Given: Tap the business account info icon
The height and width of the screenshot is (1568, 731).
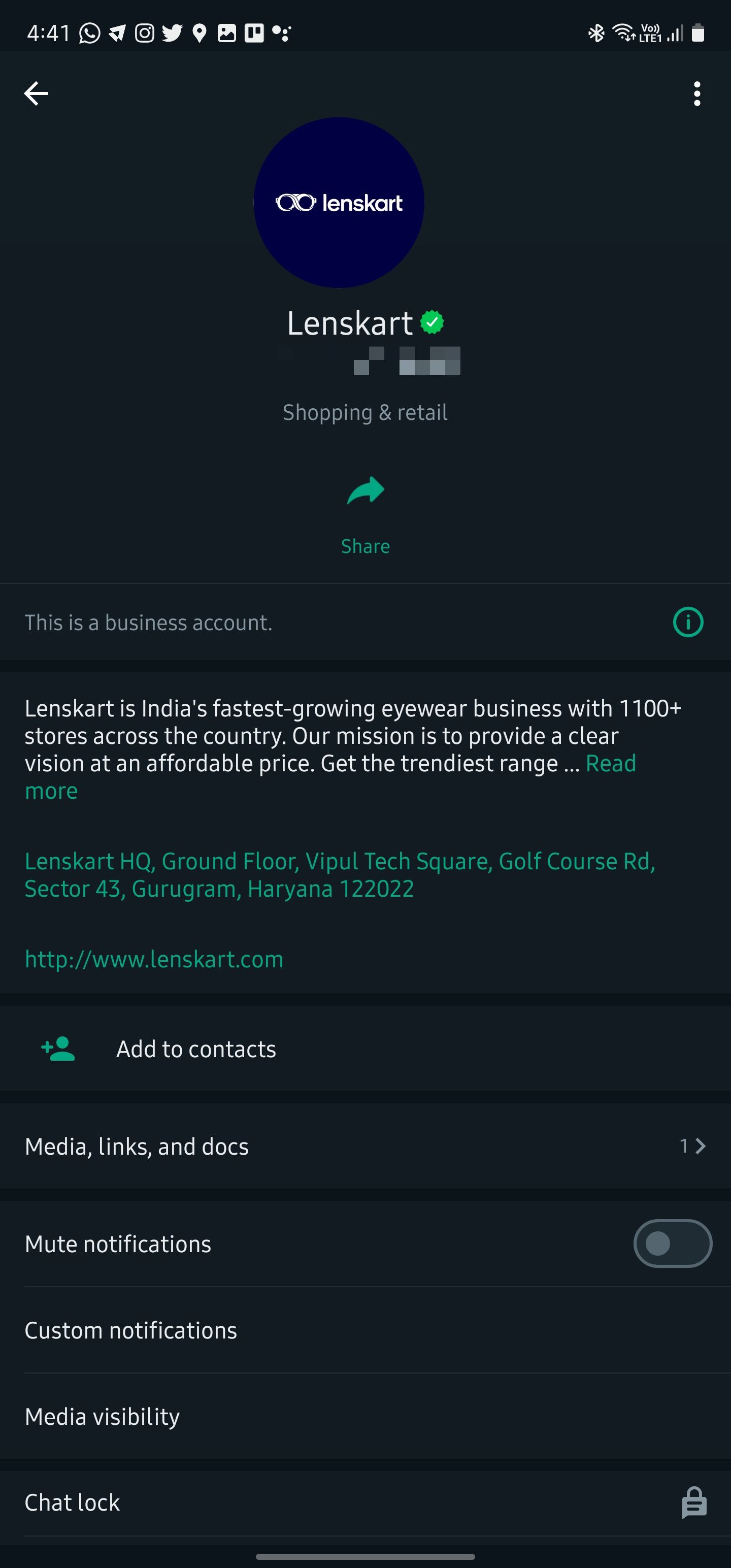Looking at the screenshot, I should (687, 622).
